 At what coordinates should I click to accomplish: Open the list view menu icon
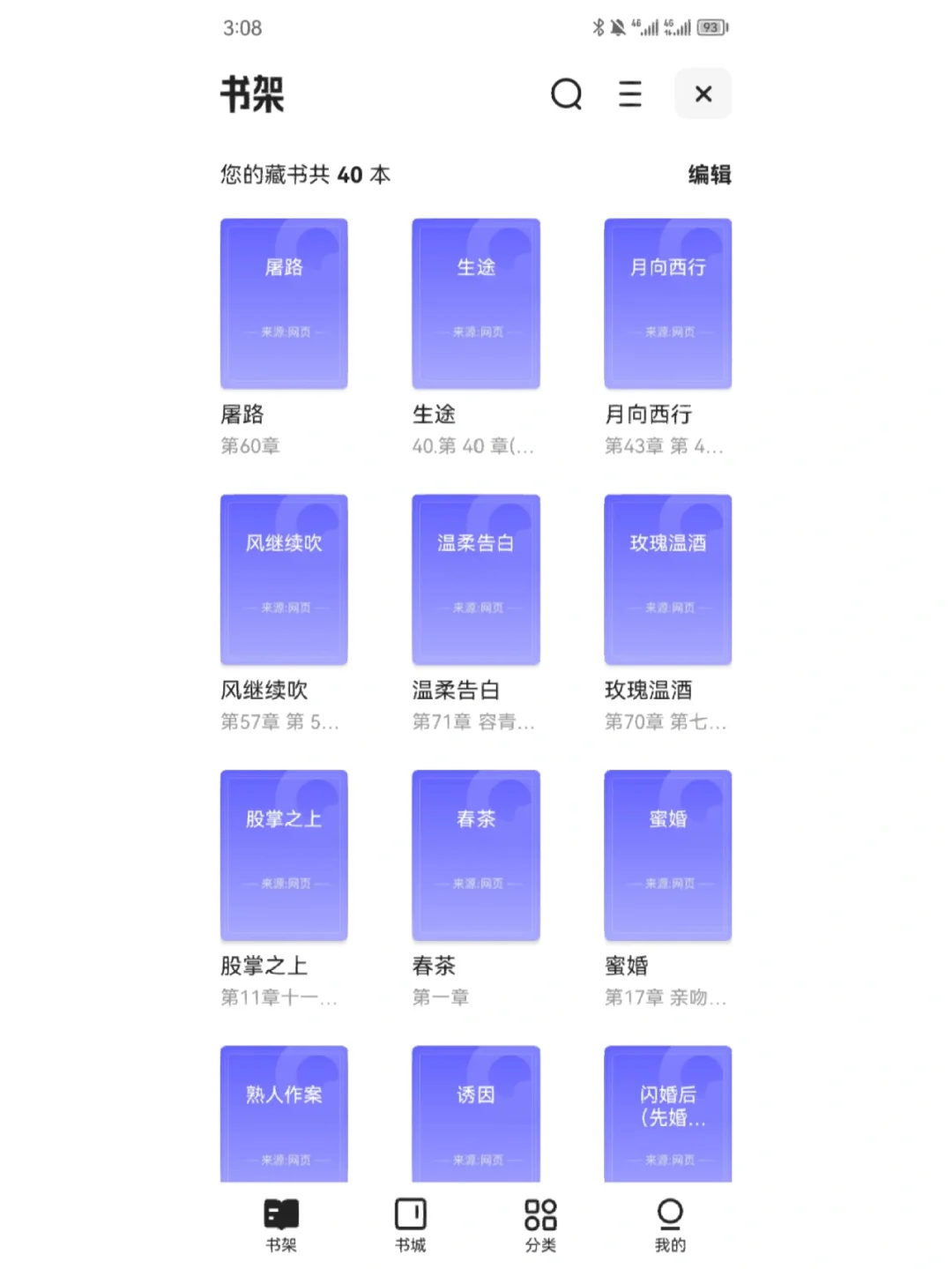click(629, 93)
